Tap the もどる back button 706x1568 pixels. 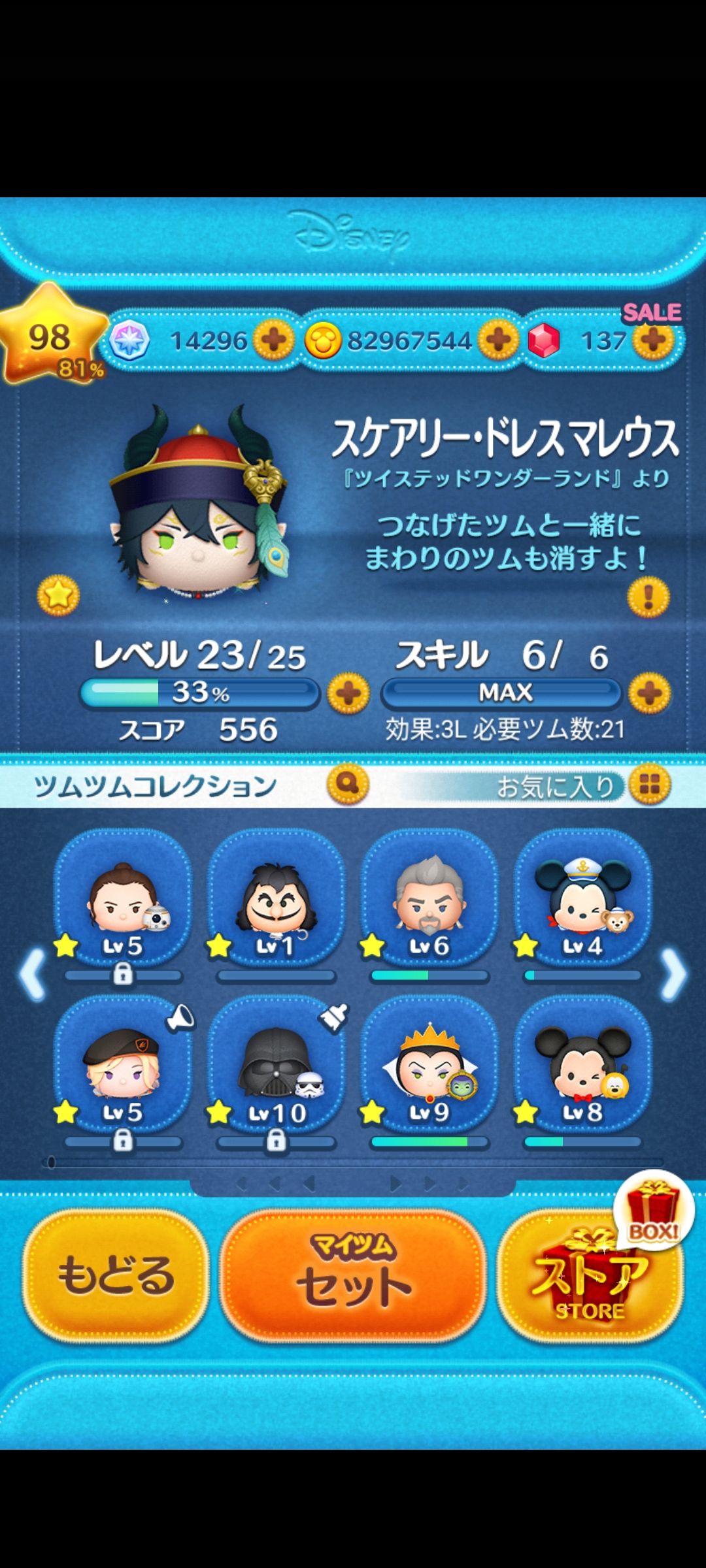point(116,1275)
